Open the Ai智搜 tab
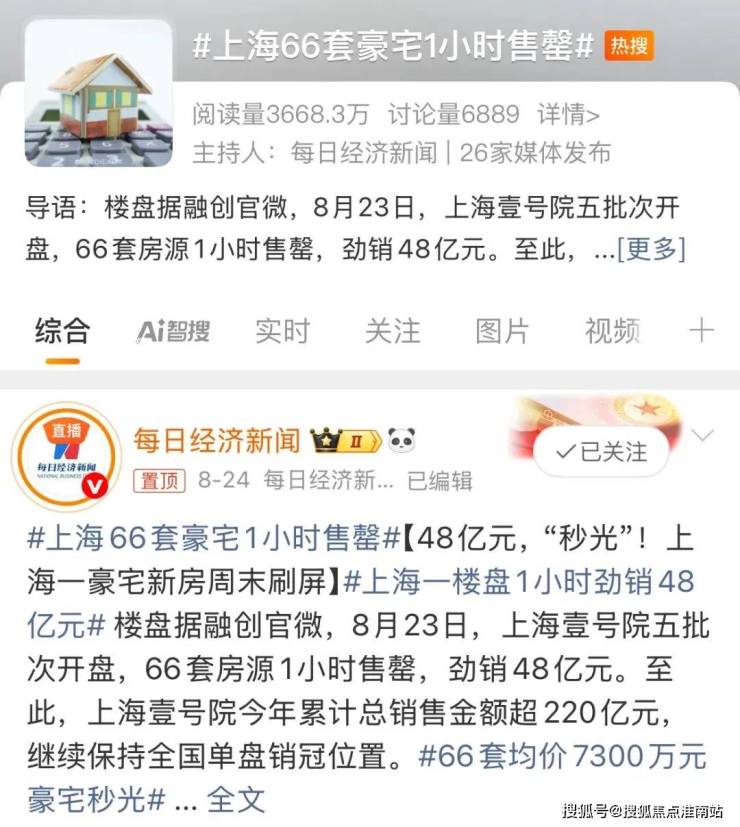 click(x=172, y=331)
